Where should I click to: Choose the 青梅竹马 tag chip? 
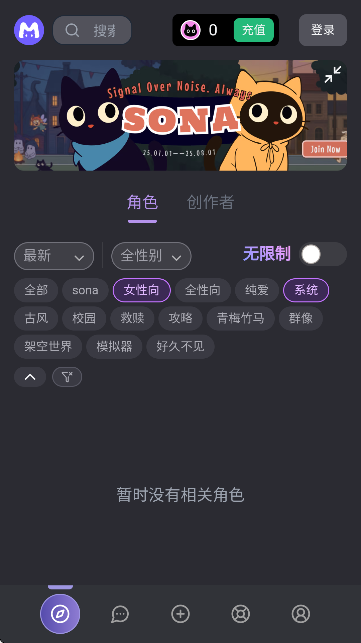tap(240, 318)
